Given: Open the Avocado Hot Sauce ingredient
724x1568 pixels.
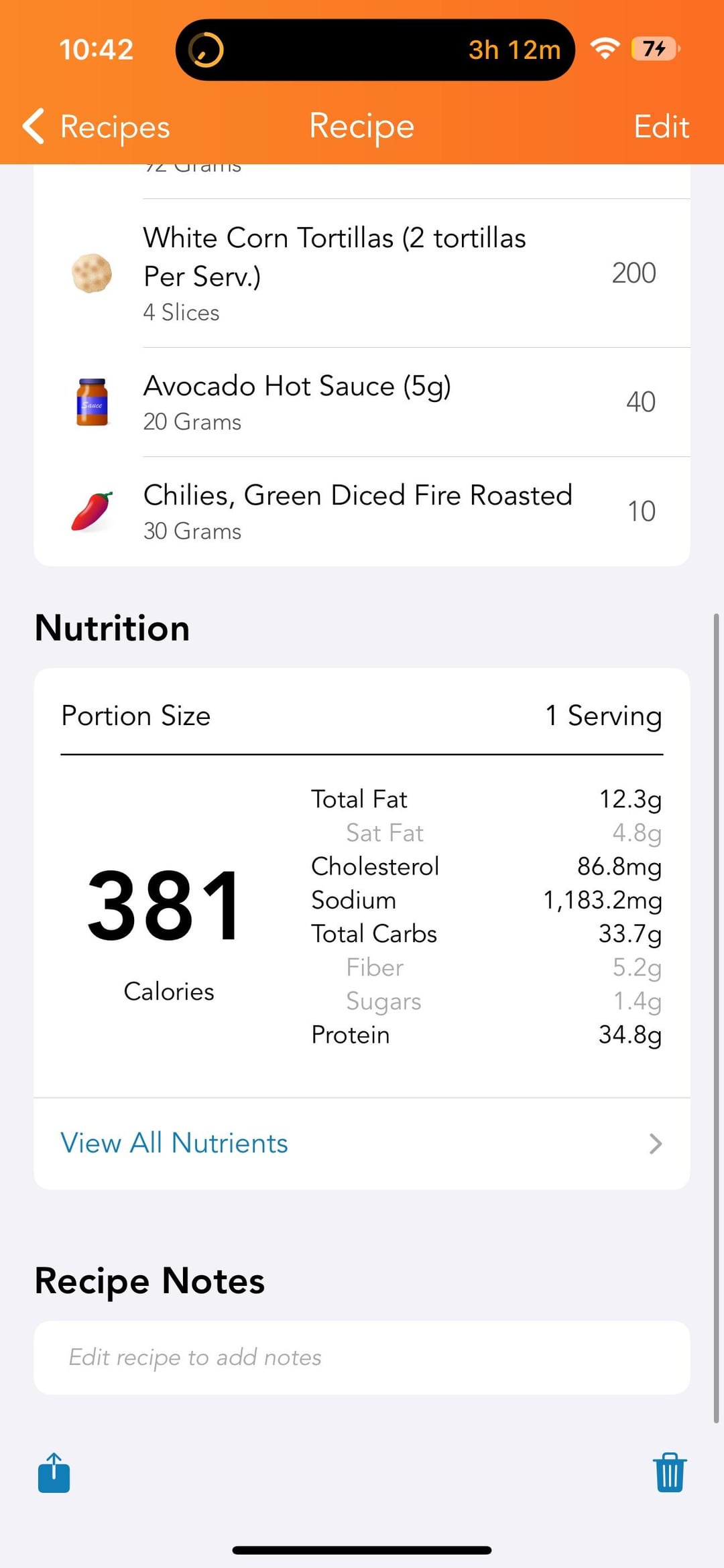Looking at the screenshot, I should pyautogui.click(x=362, y=402).
